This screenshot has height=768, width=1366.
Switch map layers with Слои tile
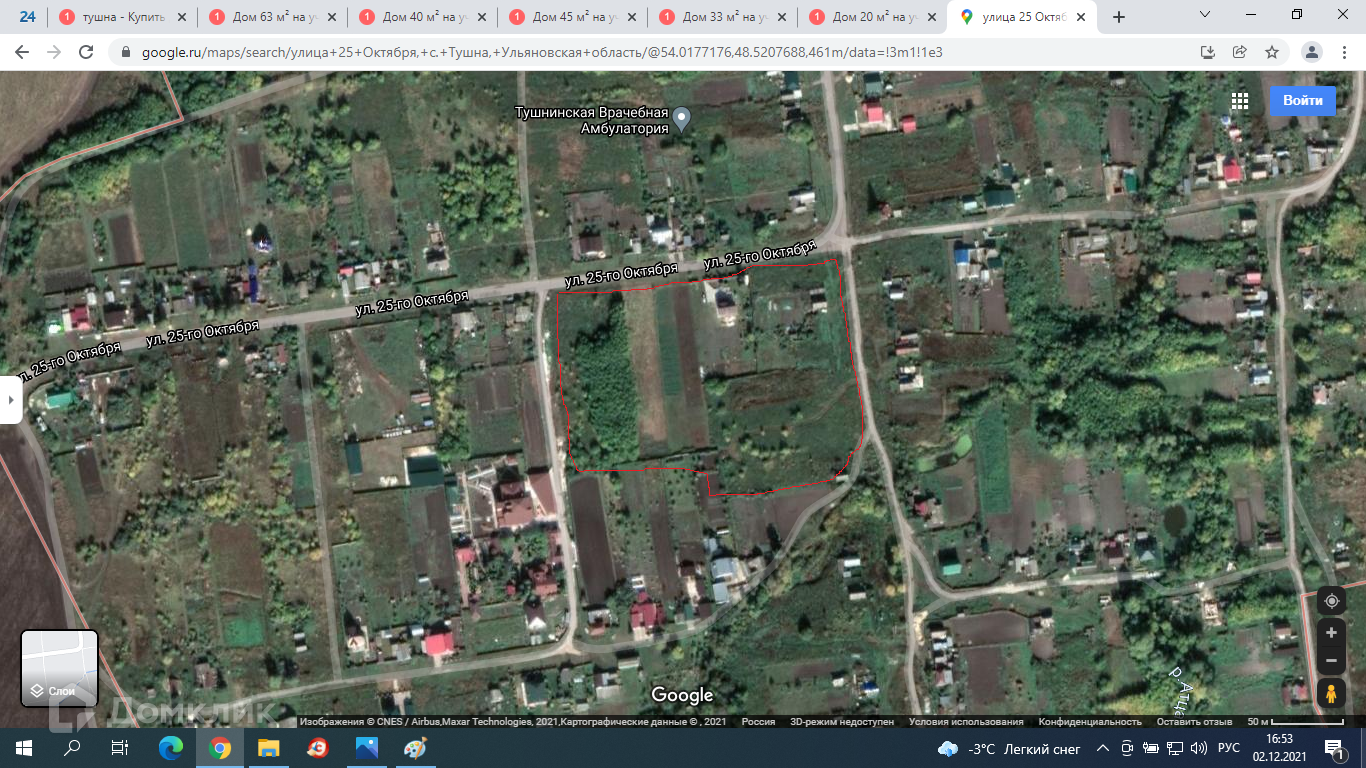pos(60,668)
